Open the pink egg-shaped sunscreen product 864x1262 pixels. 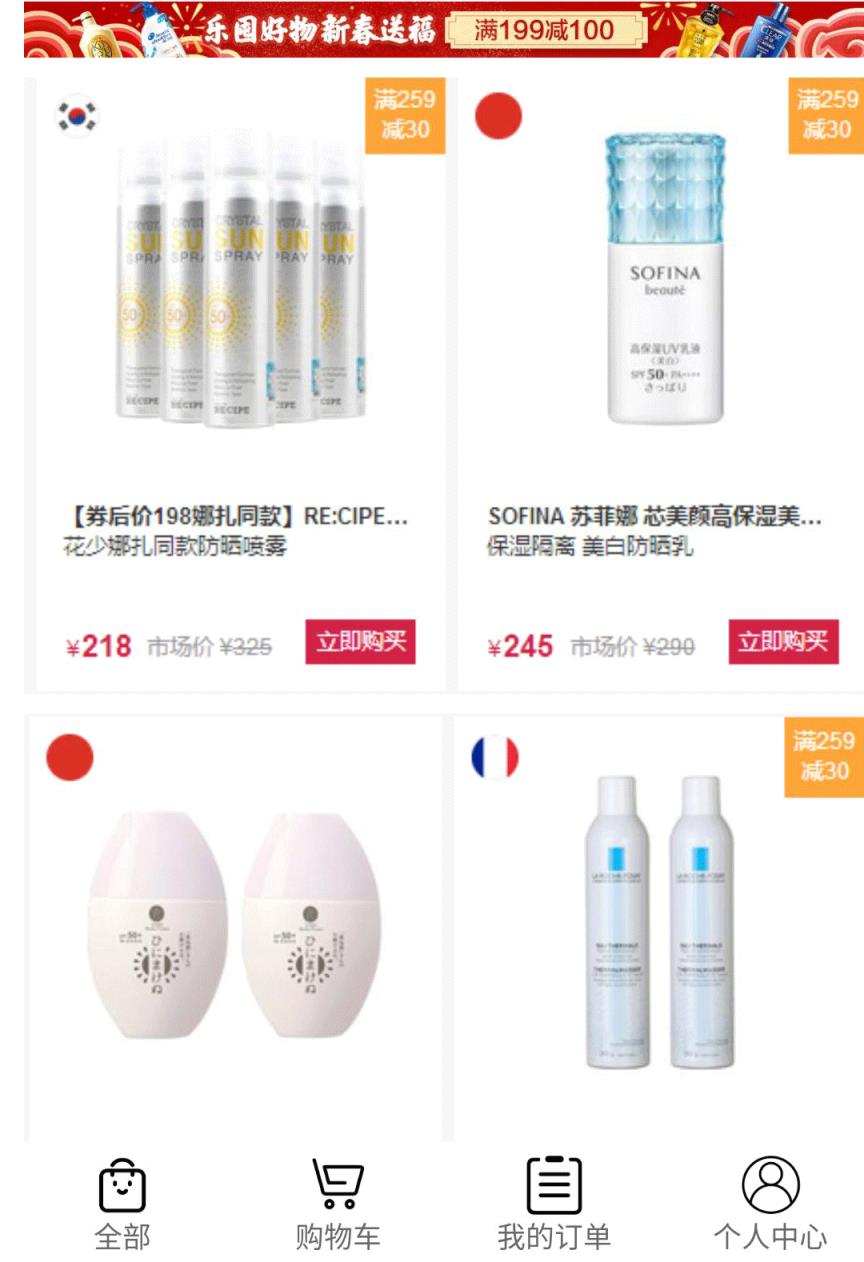point(234,930)
